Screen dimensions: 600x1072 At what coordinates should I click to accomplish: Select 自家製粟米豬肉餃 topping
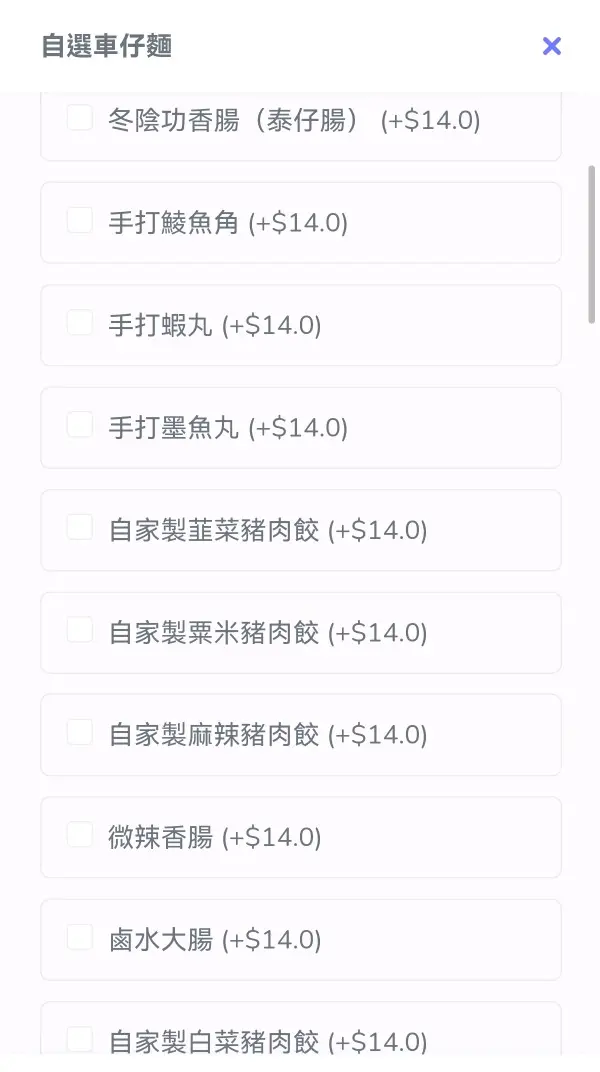80,630
